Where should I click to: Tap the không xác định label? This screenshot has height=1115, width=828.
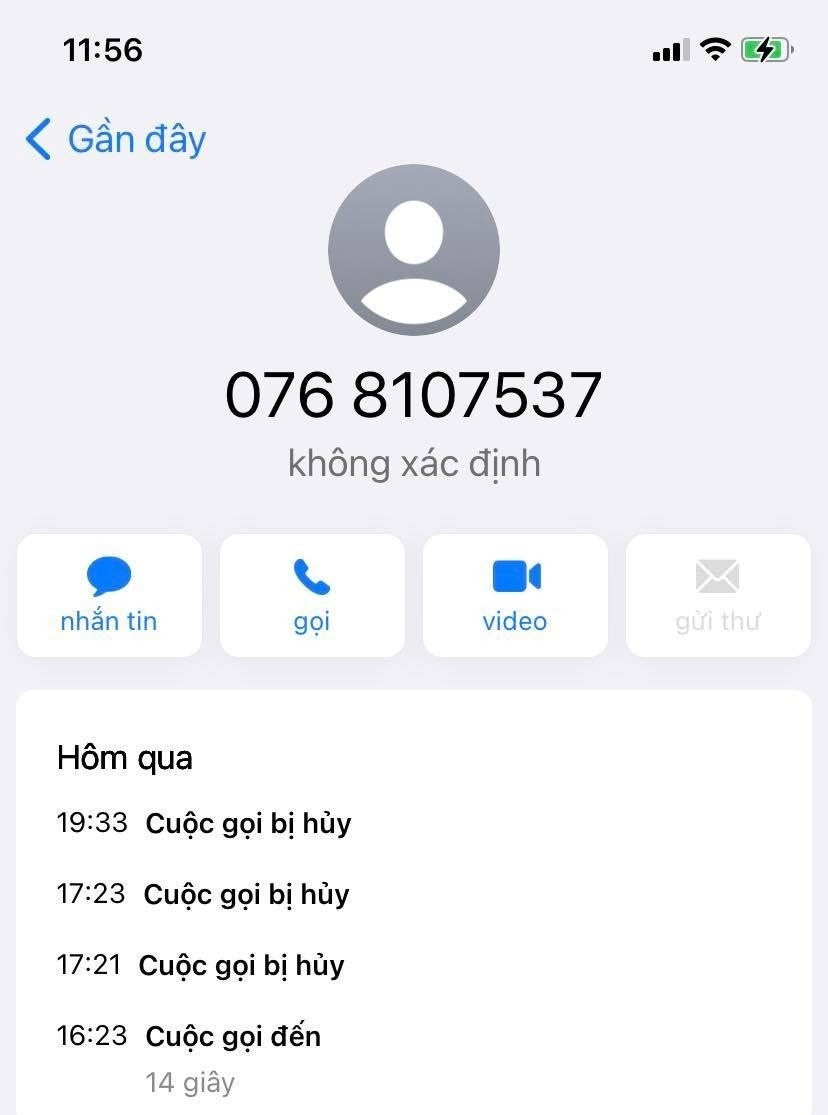tap(413, 463)
